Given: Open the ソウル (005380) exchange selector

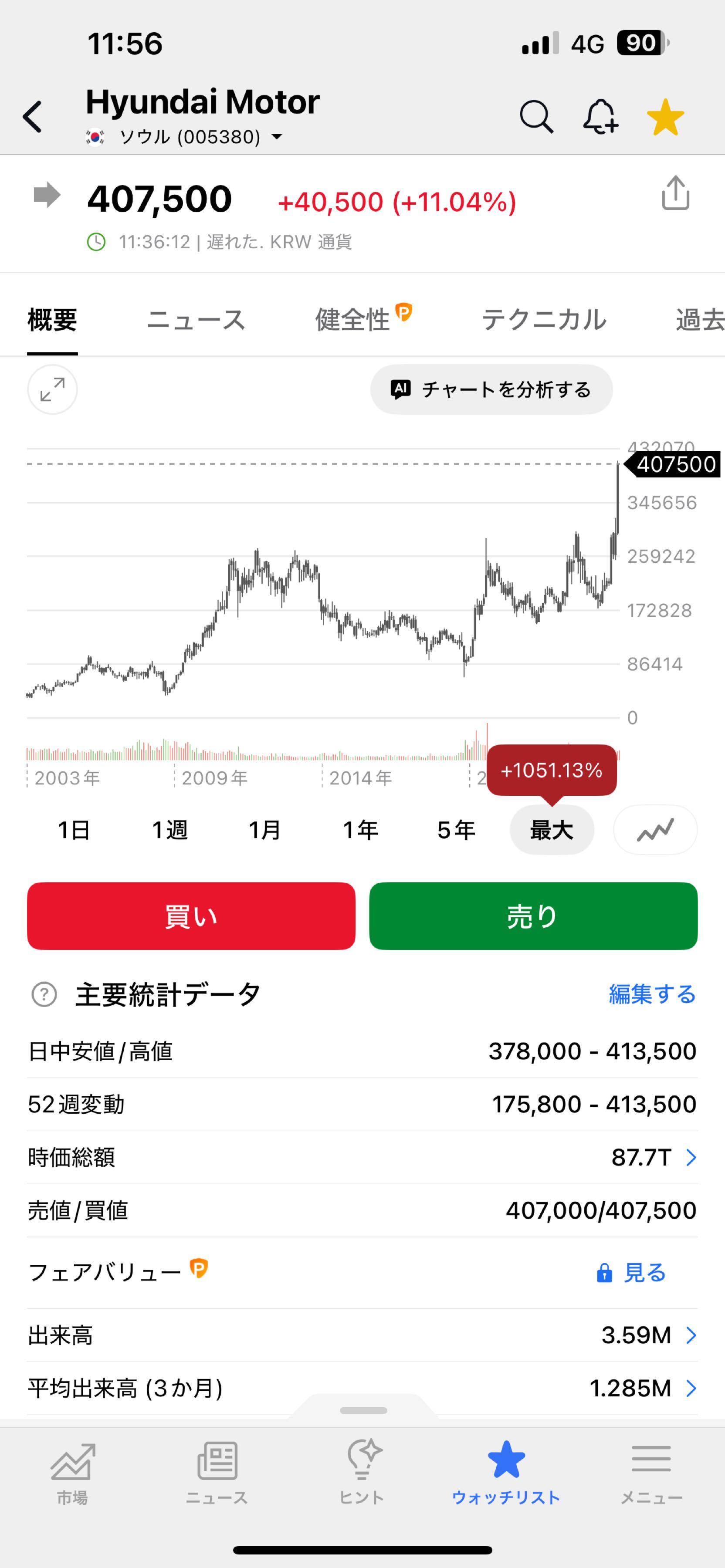Looking at the screenshot, I should coord(183,136).
